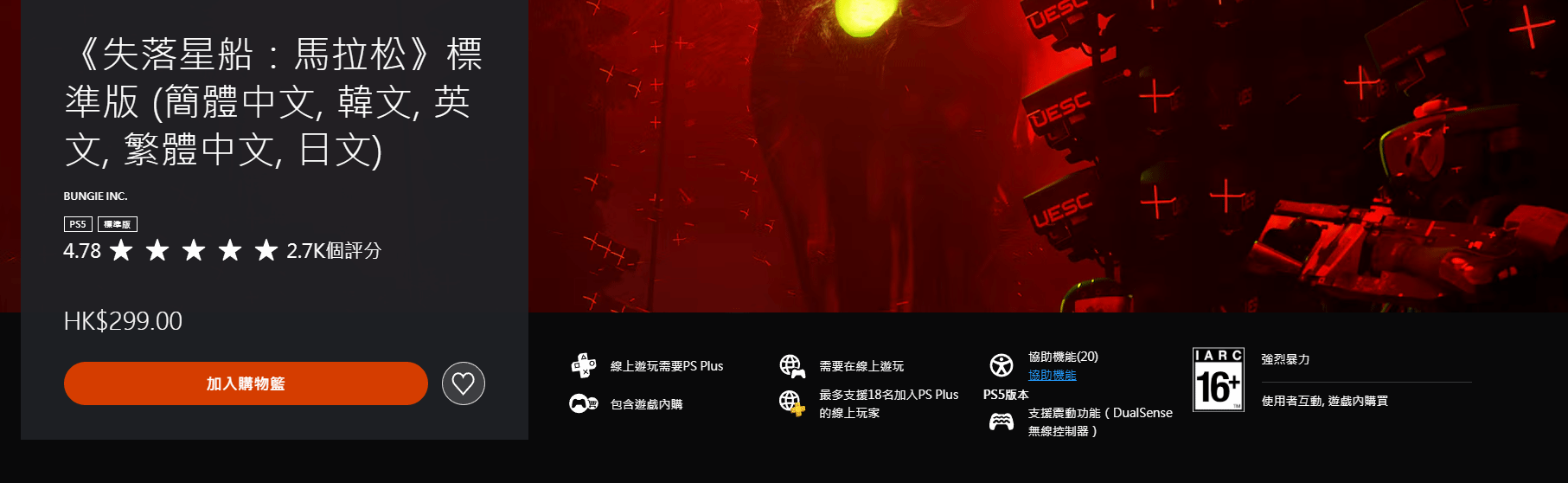Screen dimensions: 1568x483
Task: Open the 協助機能 accessibility link
Action: point(1052,376)
